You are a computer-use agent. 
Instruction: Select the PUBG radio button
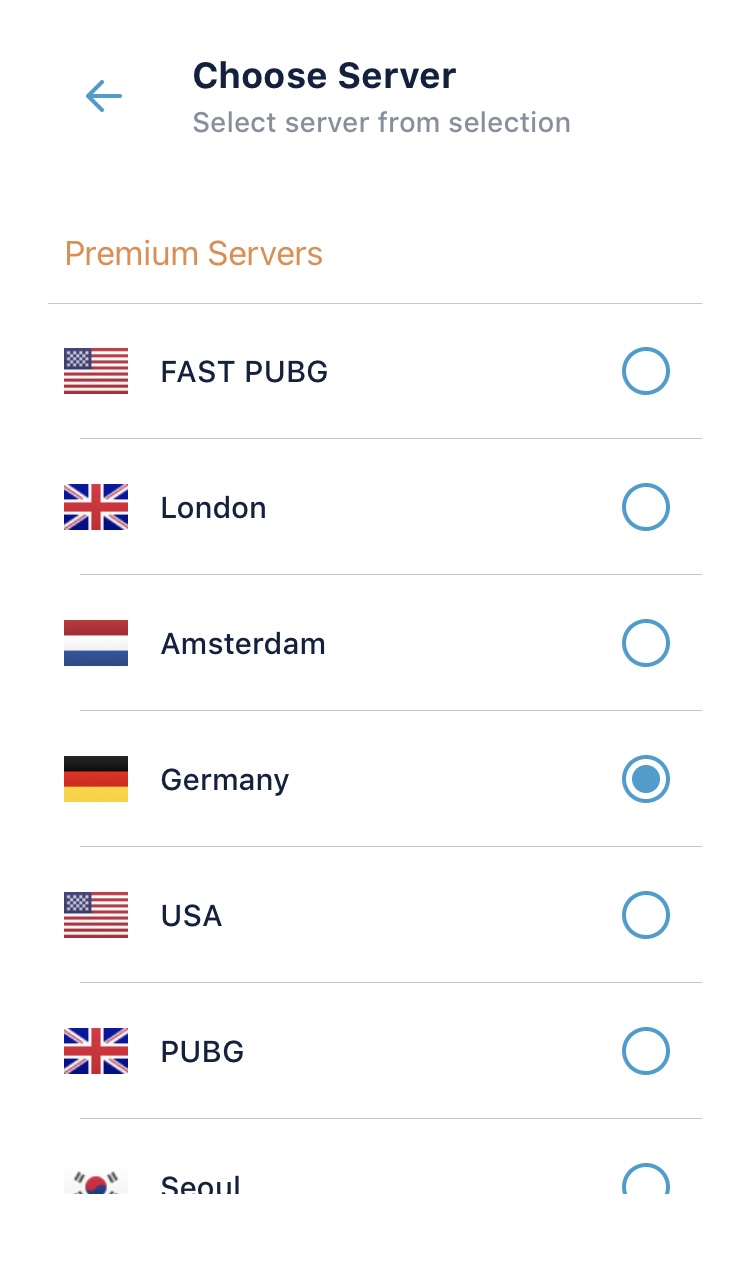[x=645, y=1051]
